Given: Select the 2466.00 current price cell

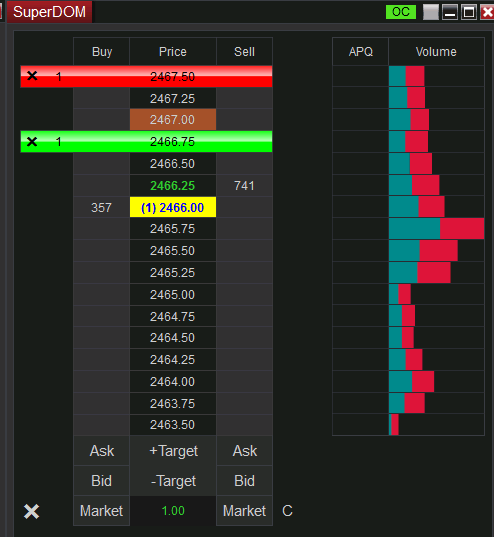Looking at the screenshot, I should click(x=173, y=207).
